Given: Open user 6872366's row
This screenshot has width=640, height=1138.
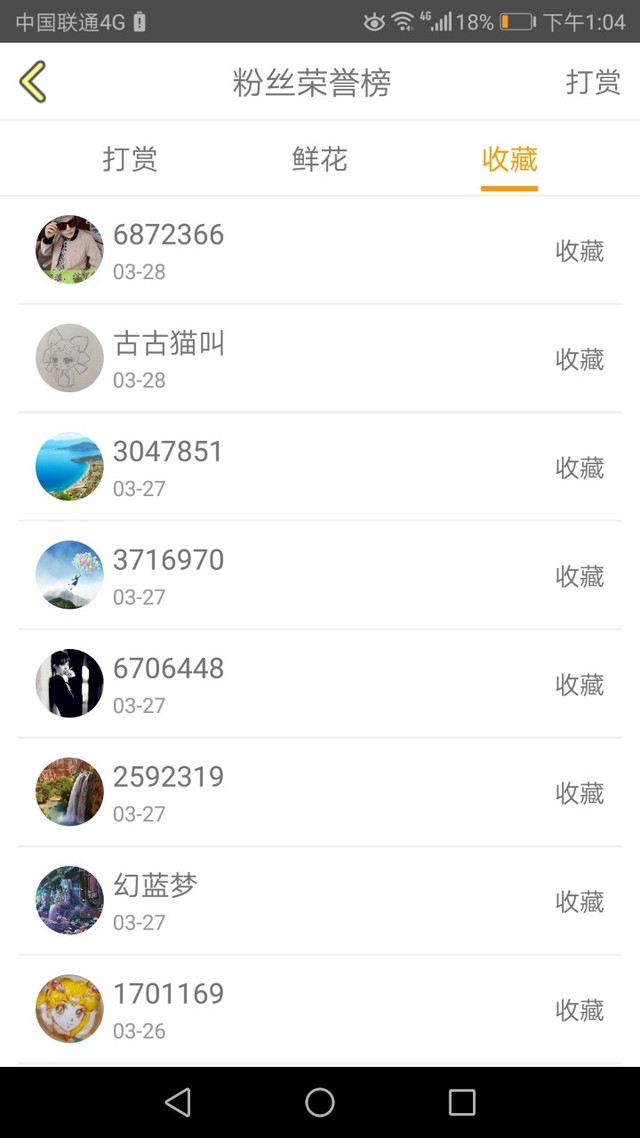Looking at the screenshot, I should click(x=320, y=250).
